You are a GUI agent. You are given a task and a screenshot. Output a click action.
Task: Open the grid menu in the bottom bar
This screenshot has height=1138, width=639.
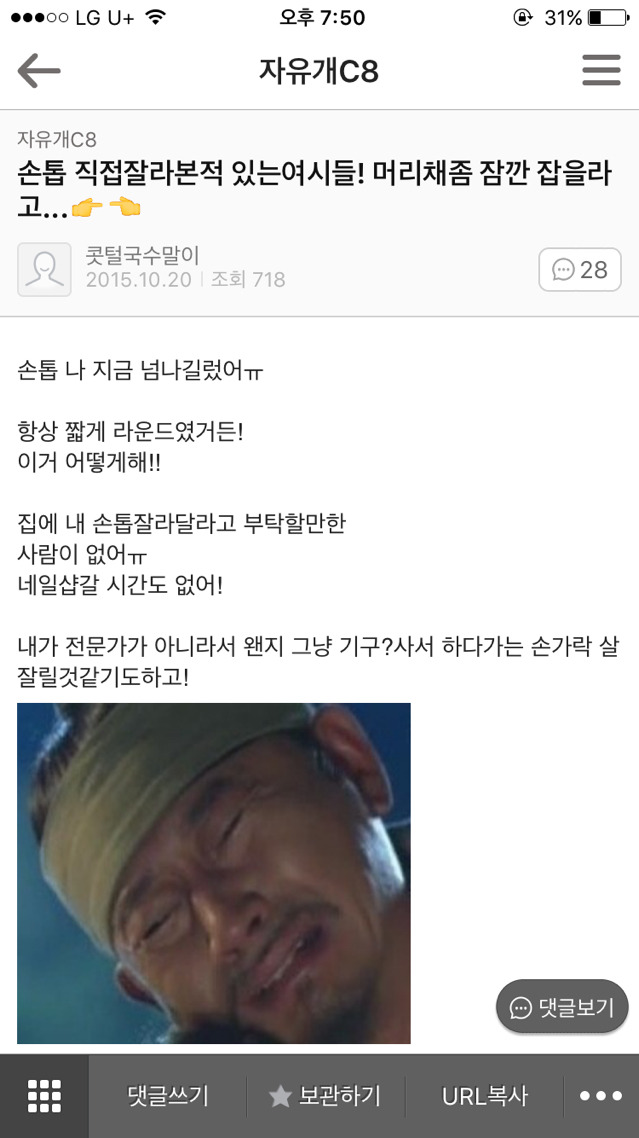click(44, 1096)
